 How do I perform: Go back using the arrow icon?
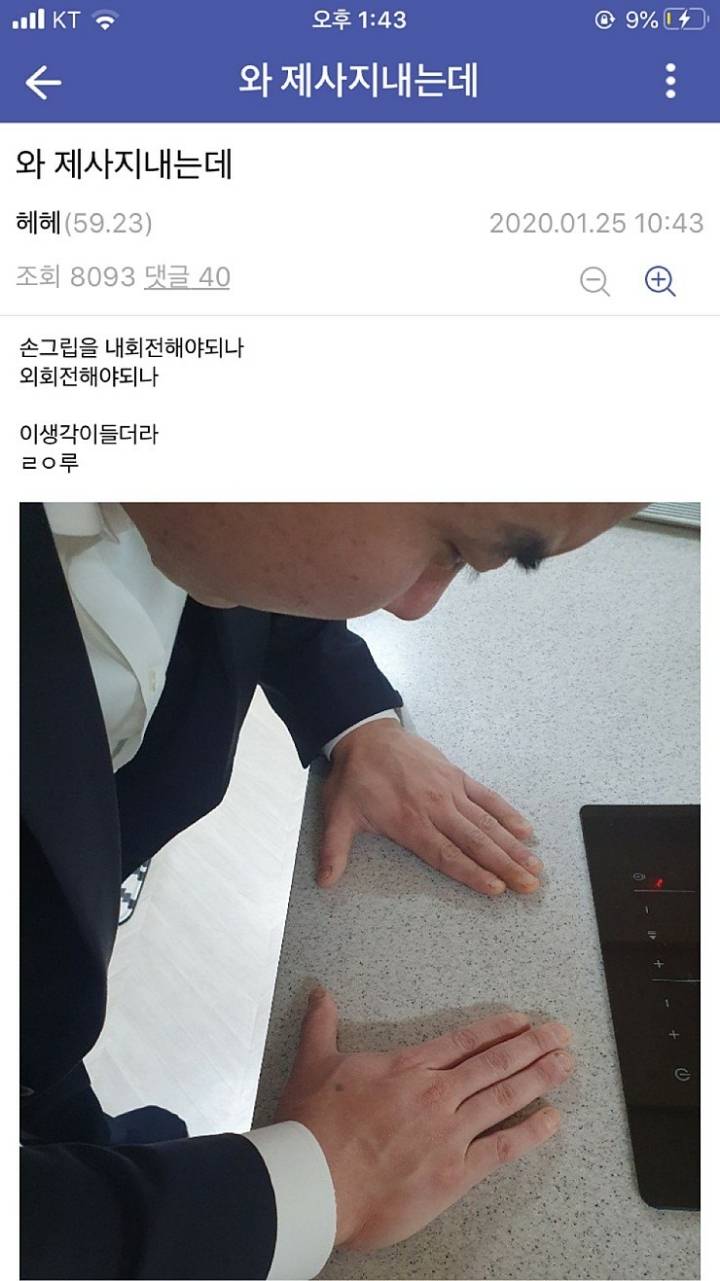tap(43, 82)
